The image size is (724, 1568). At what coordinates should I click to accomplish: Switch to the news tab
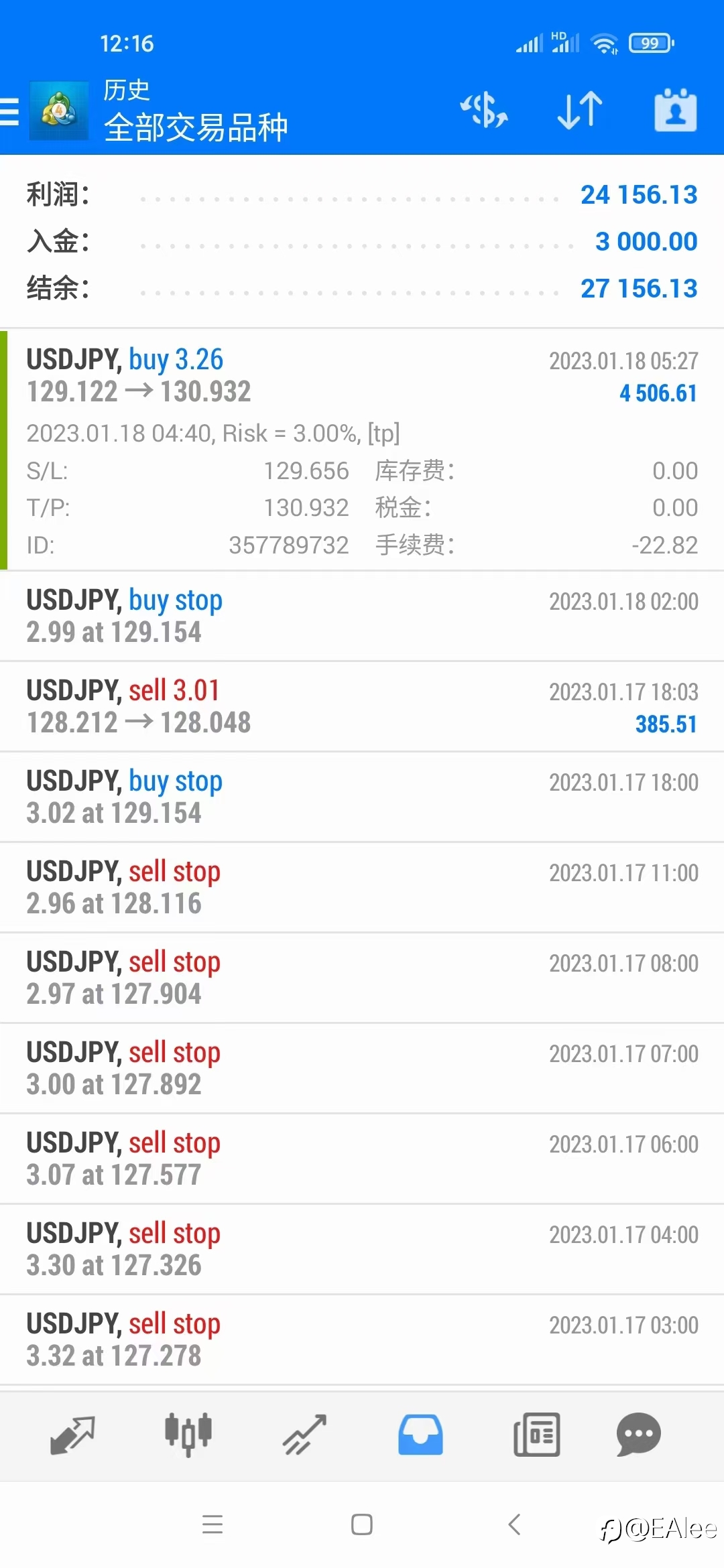536,1435
